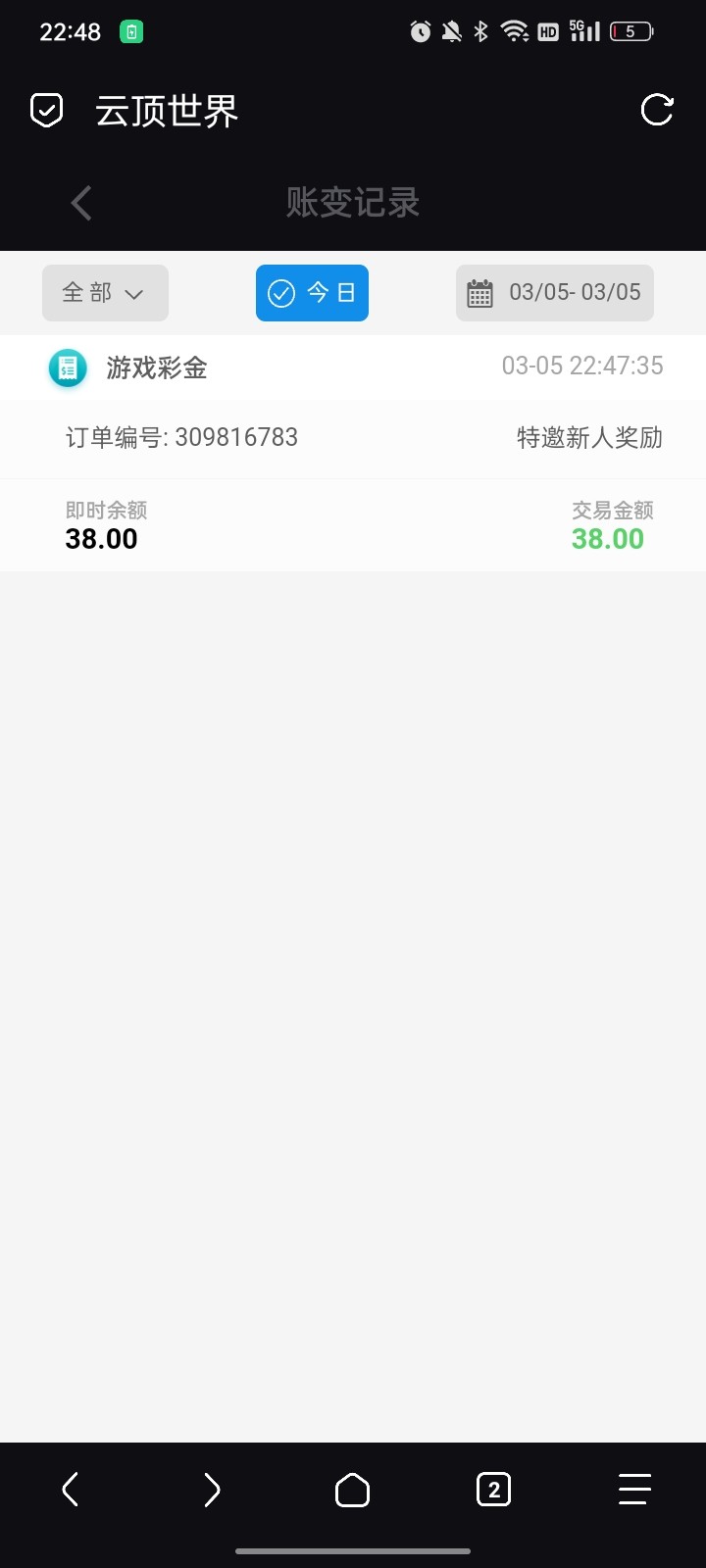Image resolution: width=706 pixels, height=1568 pixels.
Task: Navigate back using the browser back arrow
Action: (x=71, y=1490)
